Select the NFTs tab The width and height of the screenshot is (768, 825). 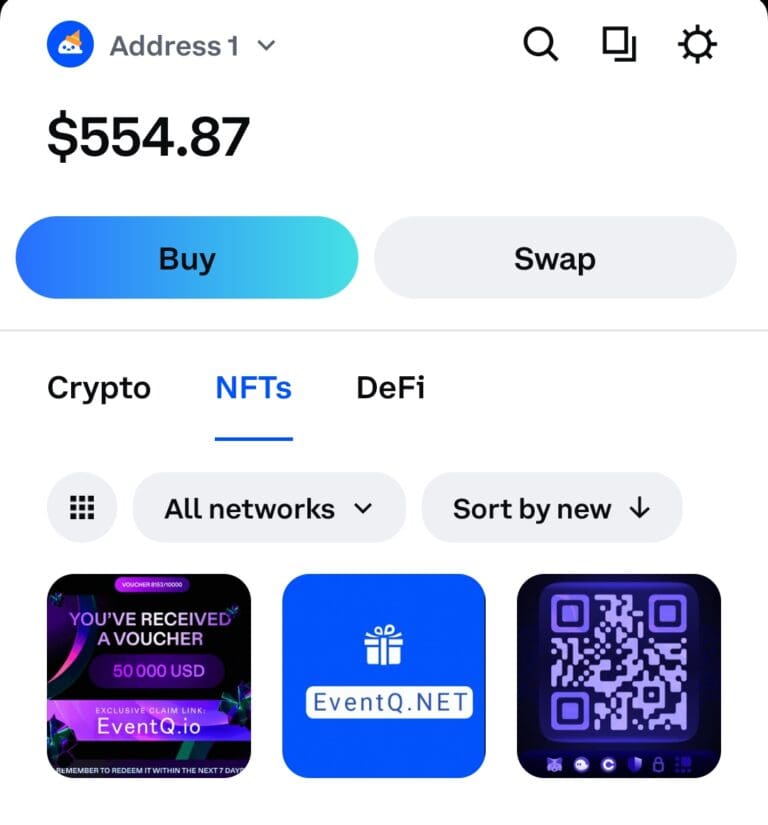coord(253,388)
